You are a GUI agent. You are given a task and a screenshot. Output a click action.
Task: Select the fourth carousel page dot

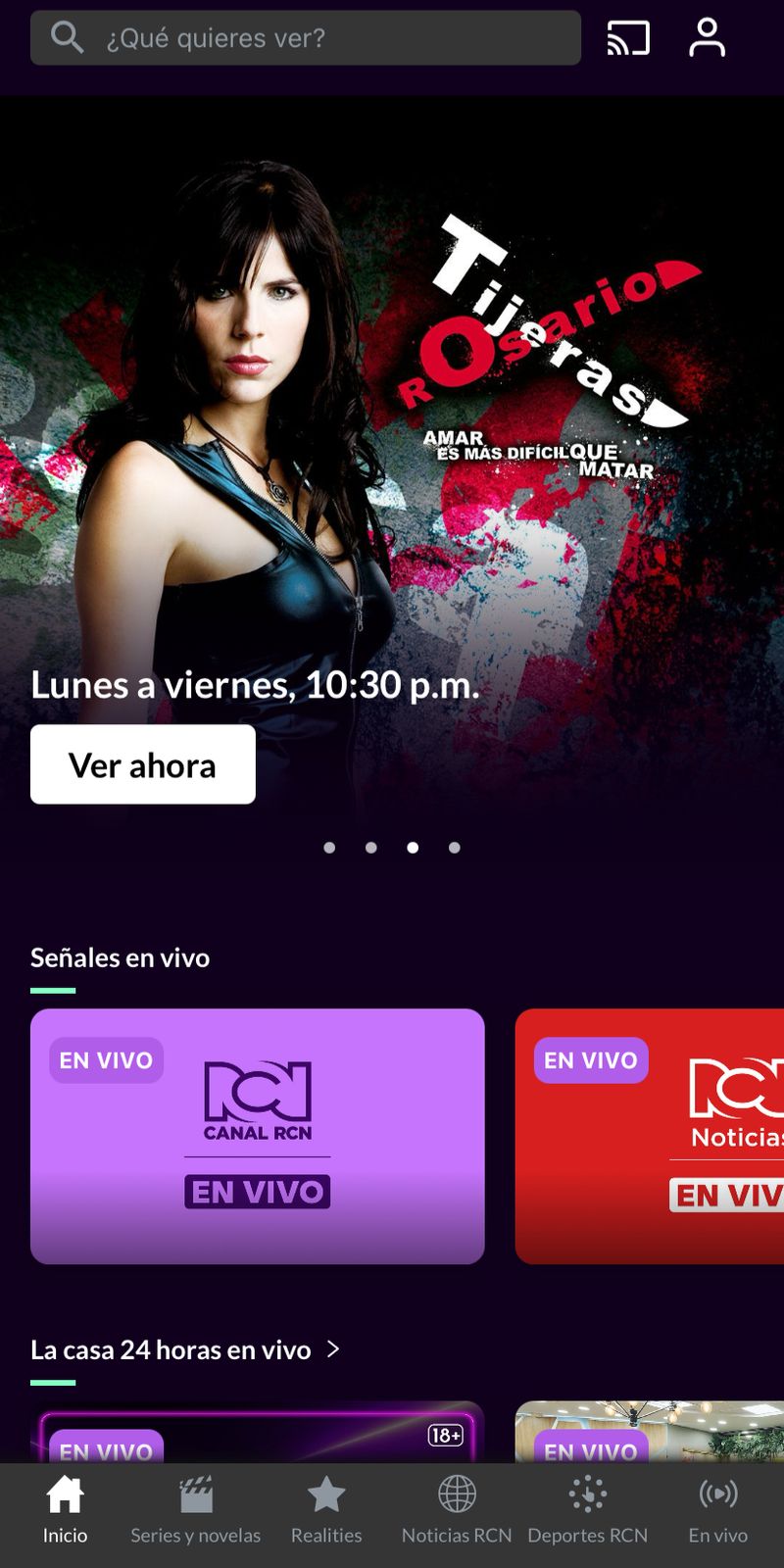455,848
